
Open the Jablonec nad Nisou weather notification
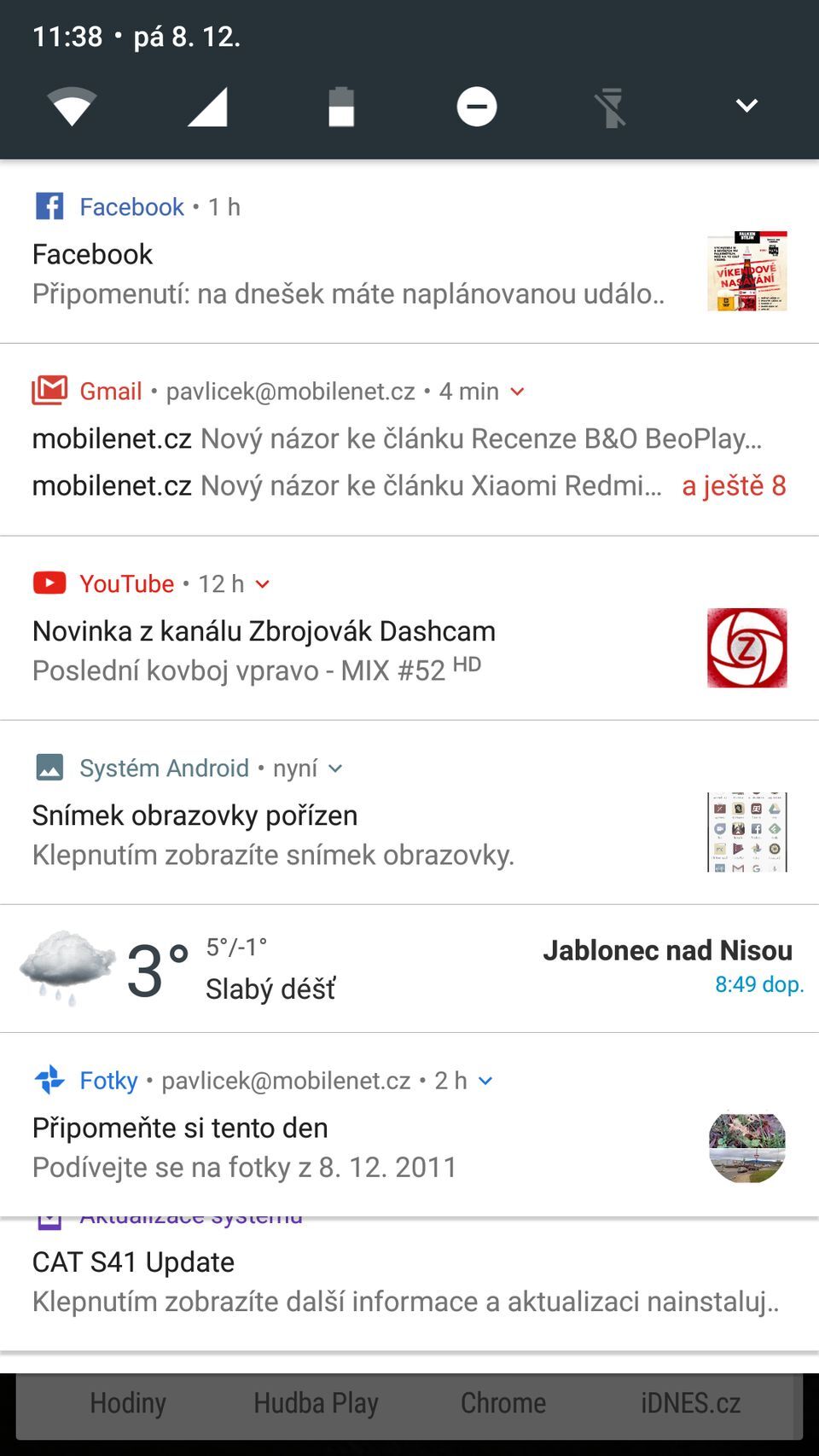point(409,969)
